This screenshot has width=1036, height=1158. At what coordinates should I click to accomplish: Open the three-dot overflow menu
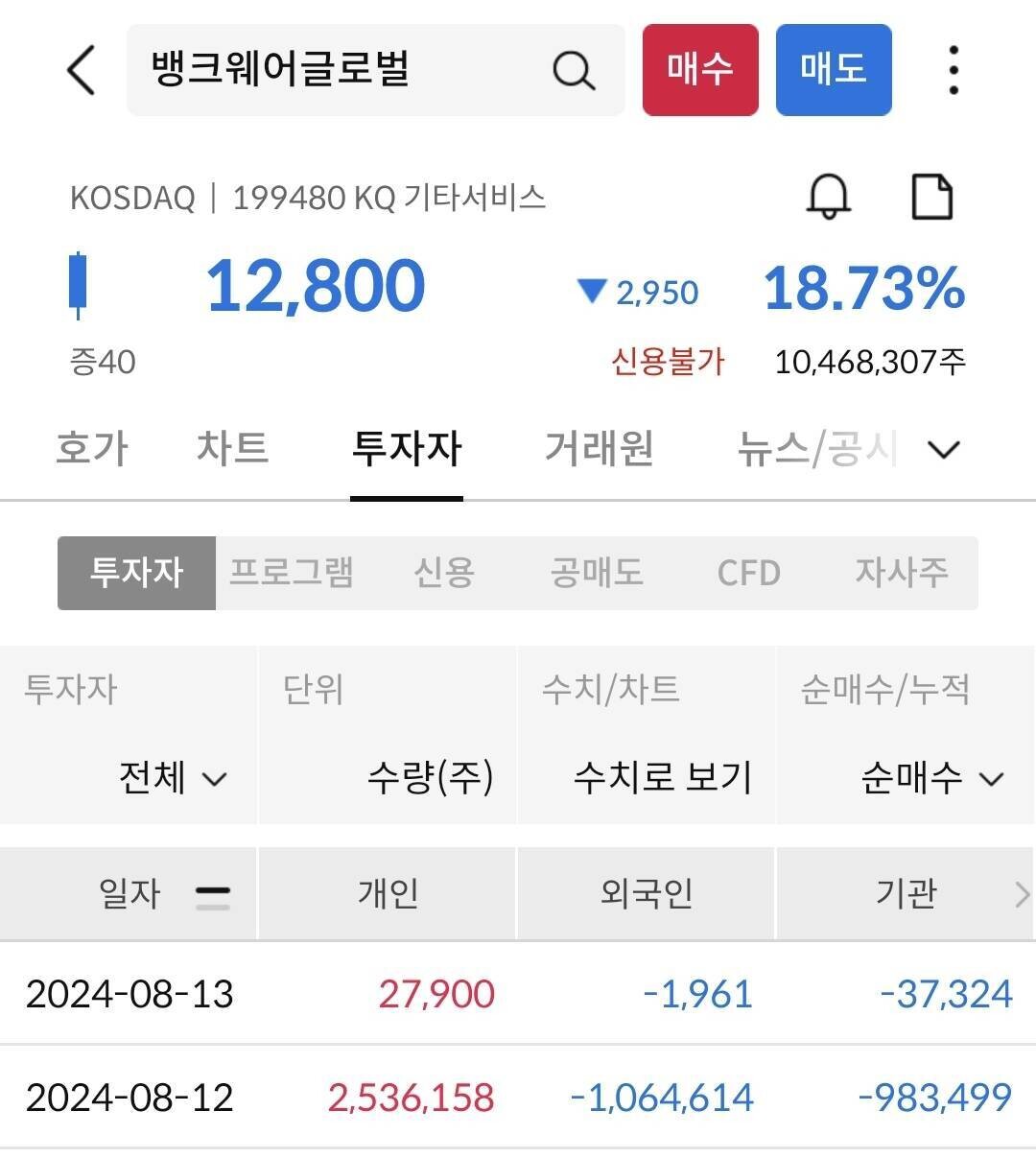tap(953, 69)
